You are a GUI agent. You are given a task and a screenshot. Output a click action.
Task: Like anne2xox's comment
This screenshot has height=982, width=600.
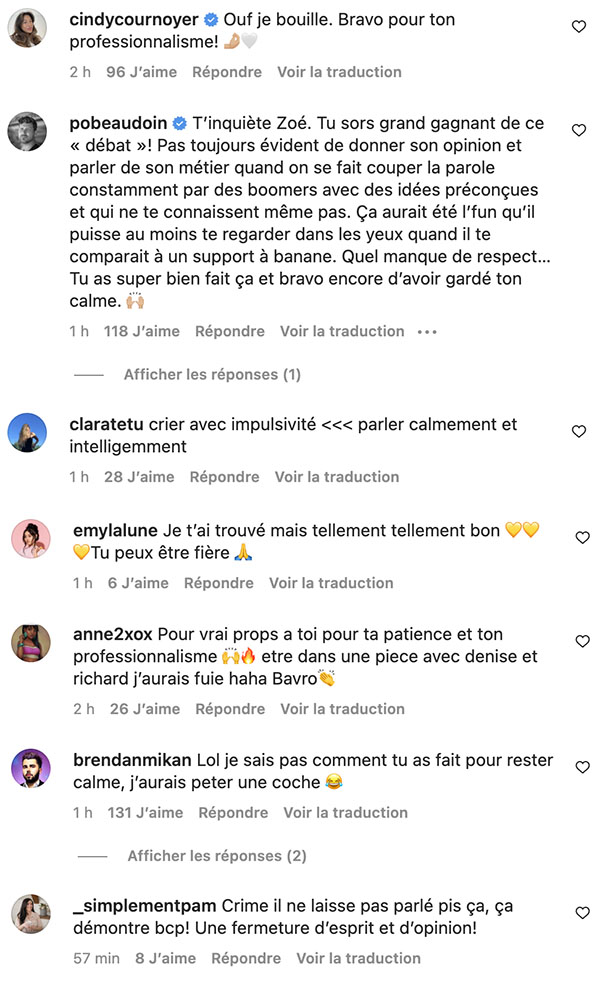point(582,641)
